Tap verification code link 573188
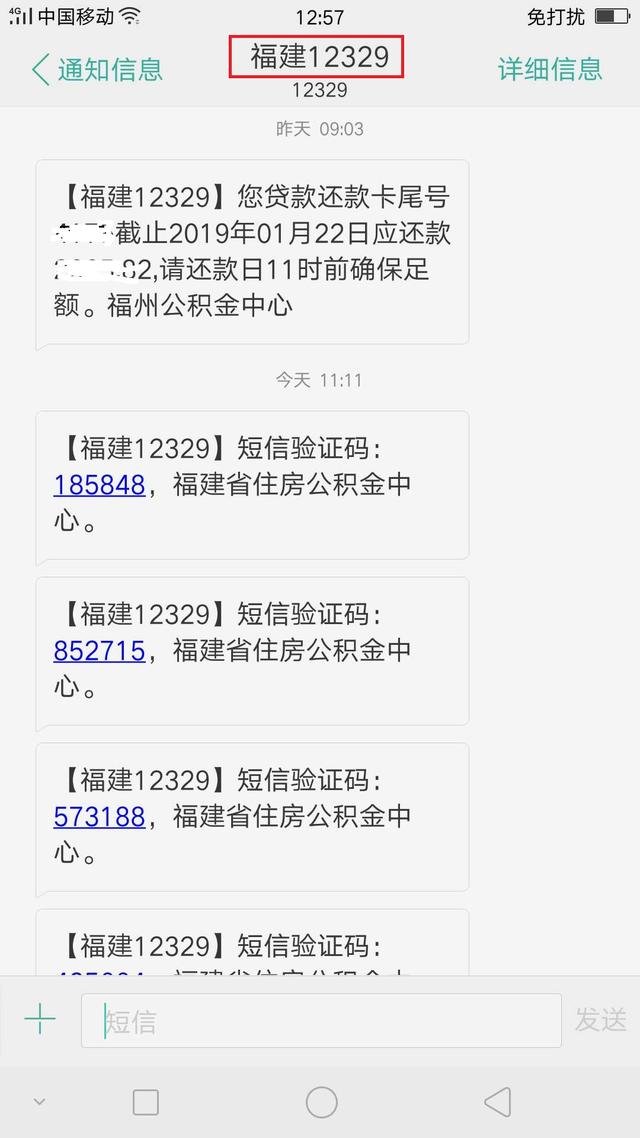Image resolution: width=640 pixels, height=1138 pixels. (99, 817)
